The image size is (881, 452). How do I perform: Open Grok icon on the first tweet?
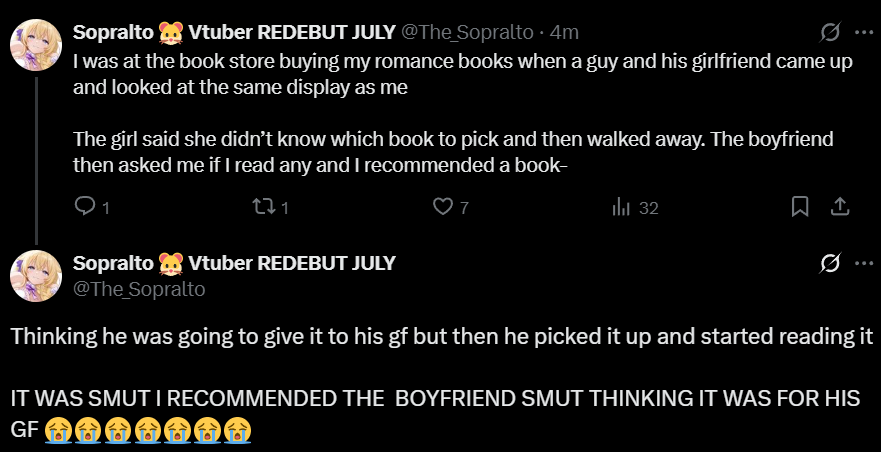[829, 32]
